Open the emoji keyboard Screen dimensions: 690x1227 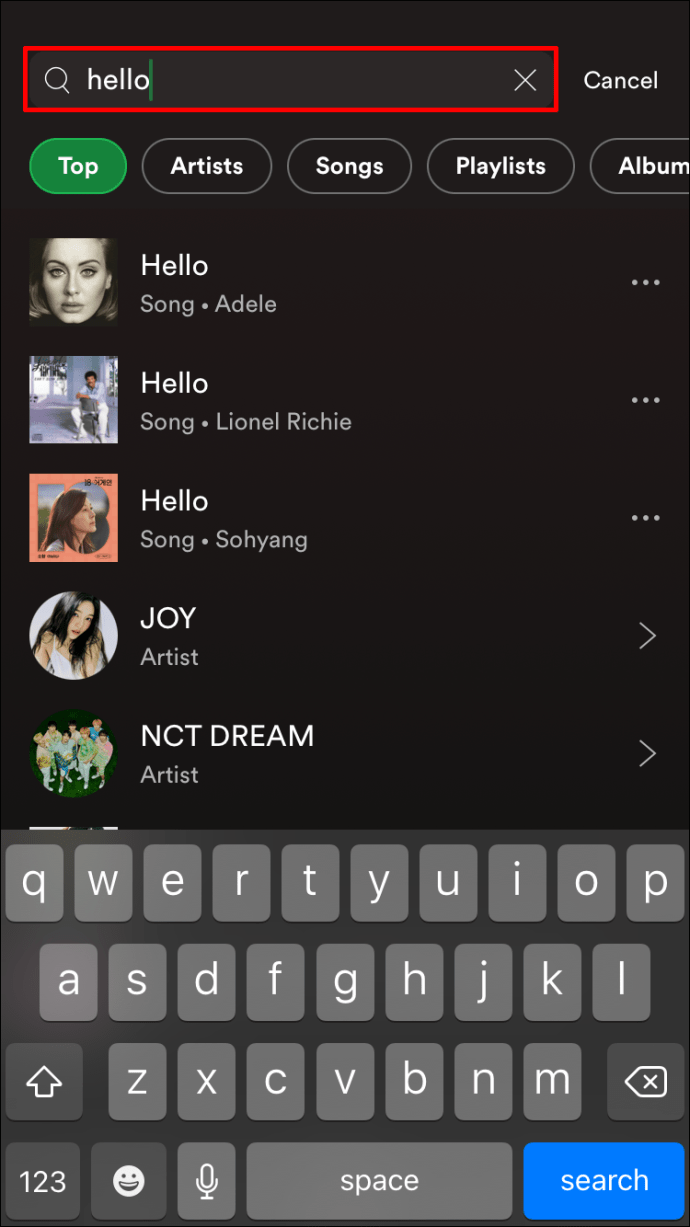pyautogui.click(x=128, y=1181)
